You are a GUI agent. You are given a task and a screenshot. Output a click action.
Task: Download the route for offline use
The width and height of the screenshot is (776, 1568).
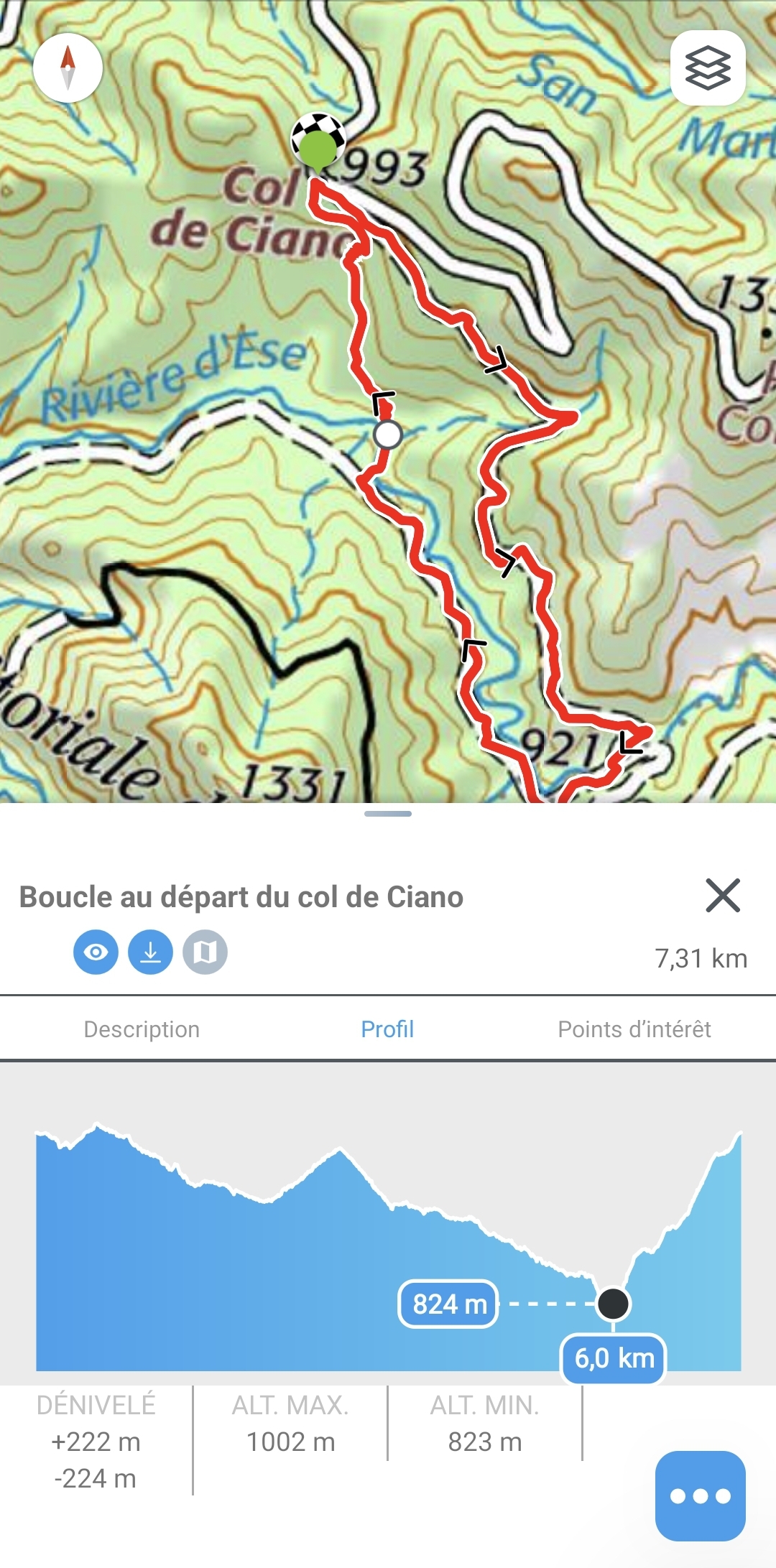pos(150,952)
